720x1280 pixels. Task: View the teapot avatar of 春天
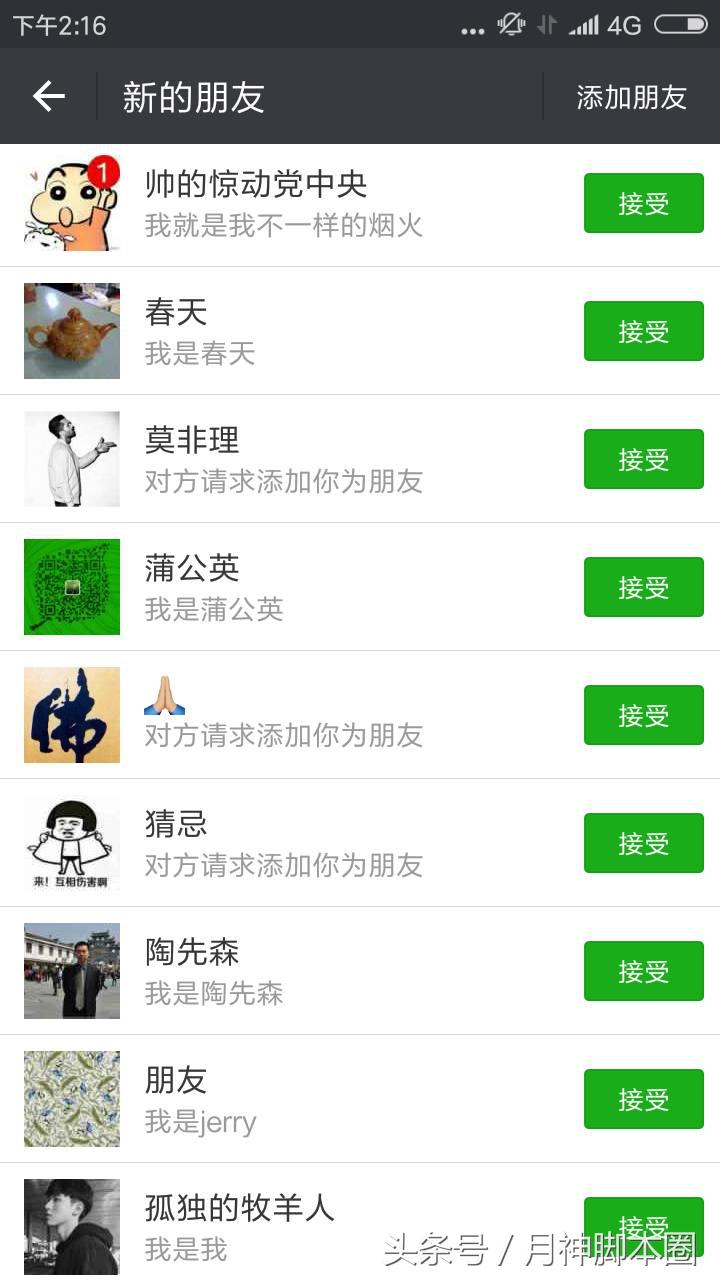pyautogui.click(x=71, y=331)
